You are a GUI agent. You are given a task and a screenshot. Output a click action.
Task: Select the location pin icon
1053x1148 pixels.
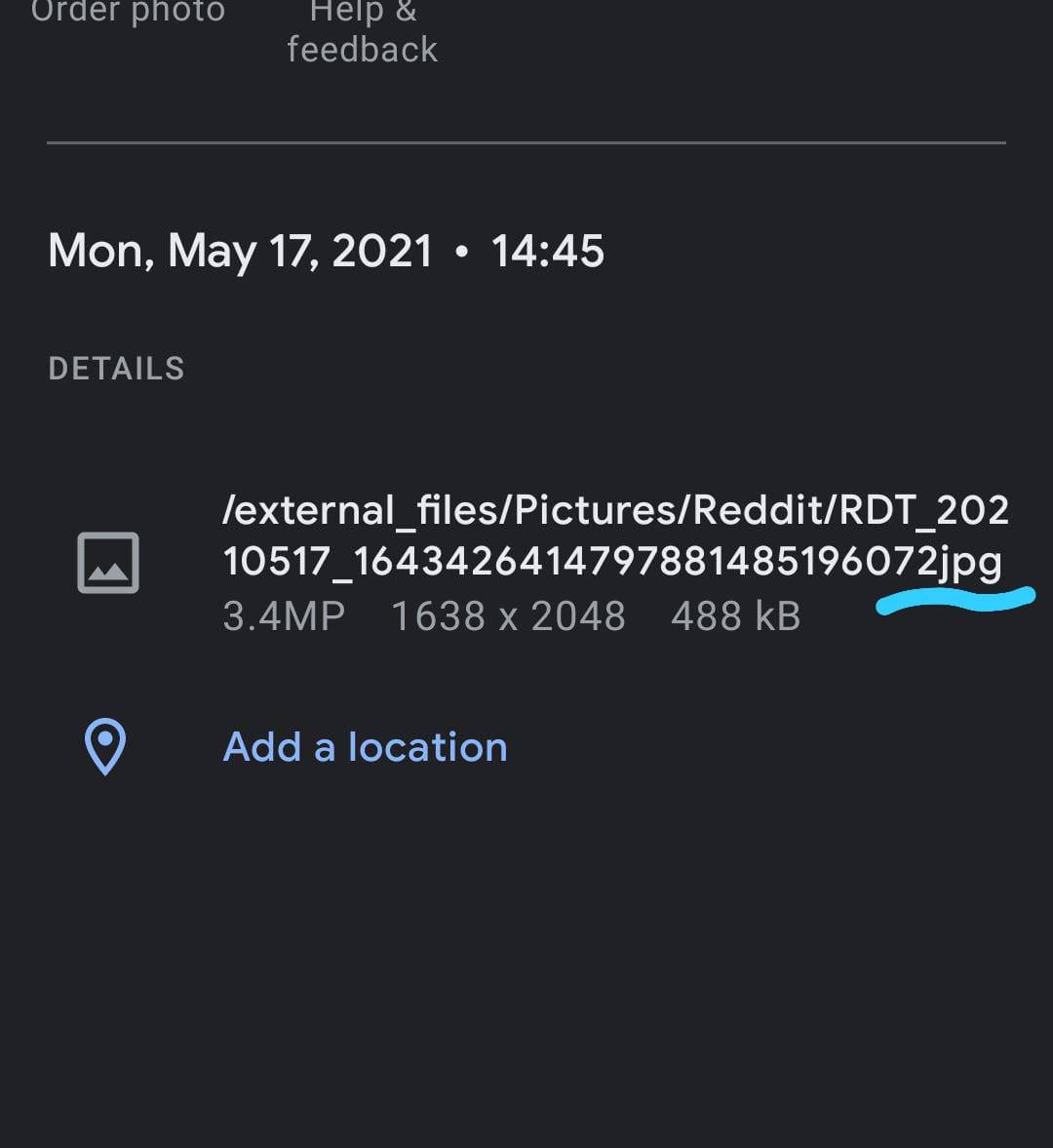[104, 746]
